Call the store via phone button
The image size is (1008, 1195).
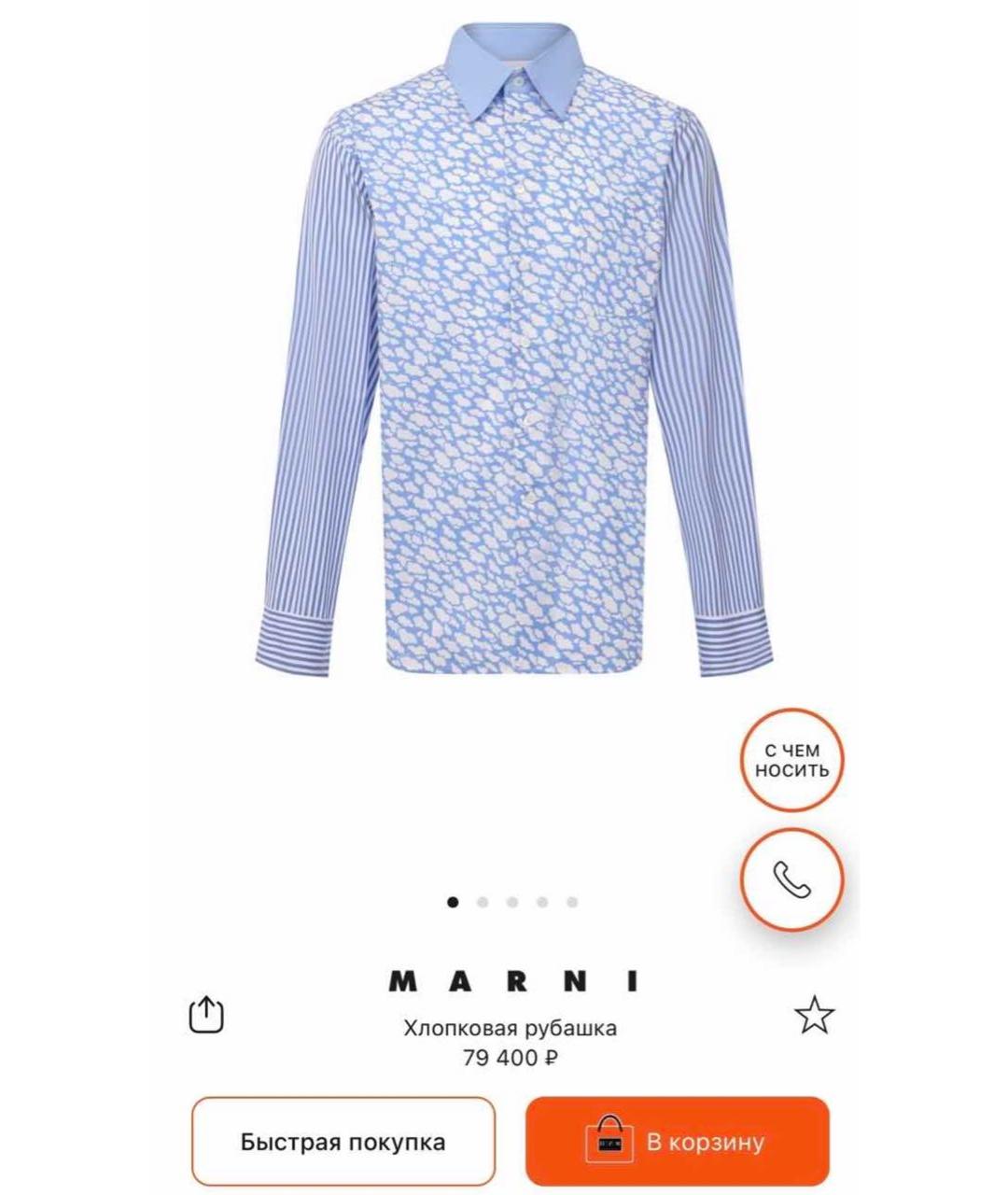(x=791, y=879)
